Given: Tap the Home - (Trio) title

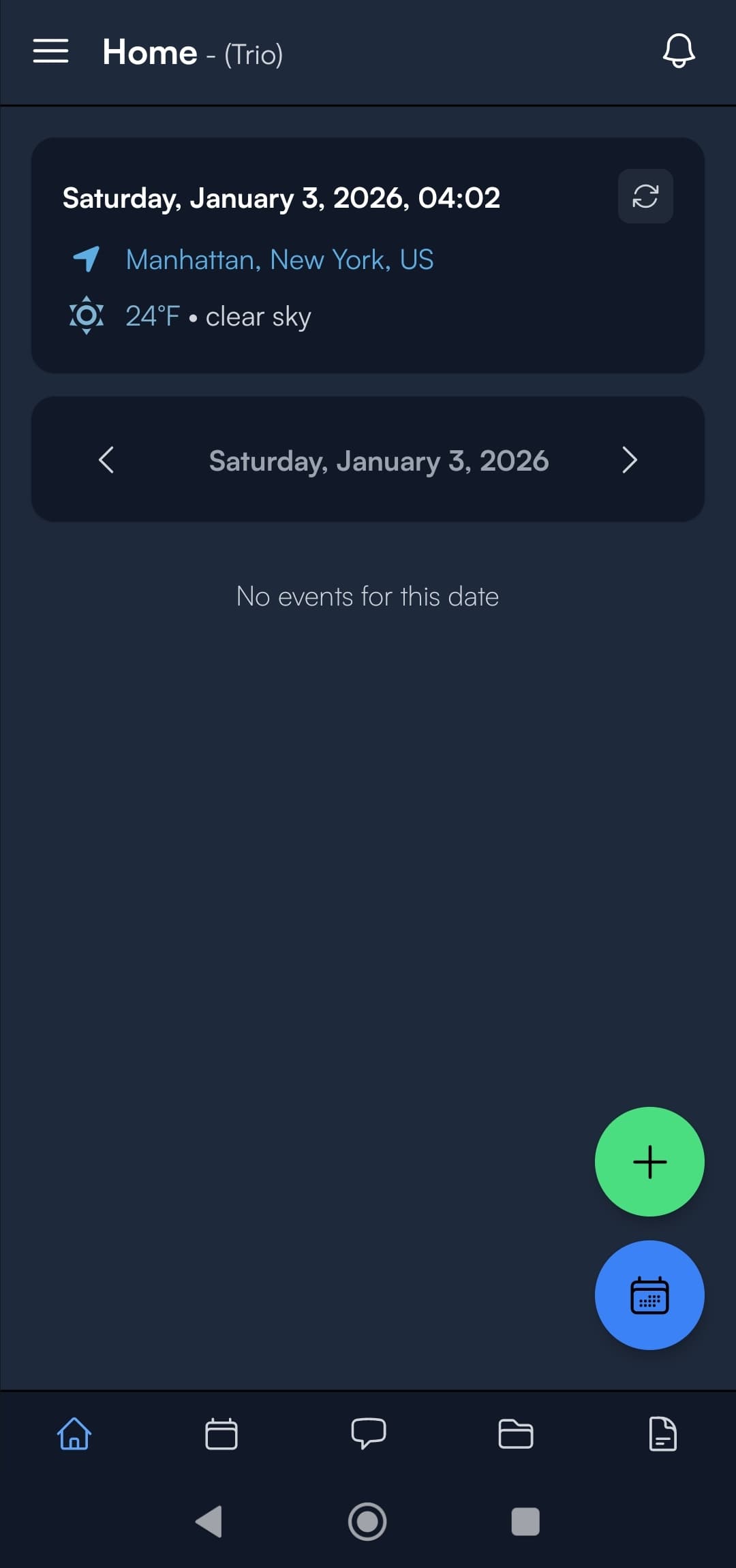Looking at the screenshot, I should tap(191, 53).
